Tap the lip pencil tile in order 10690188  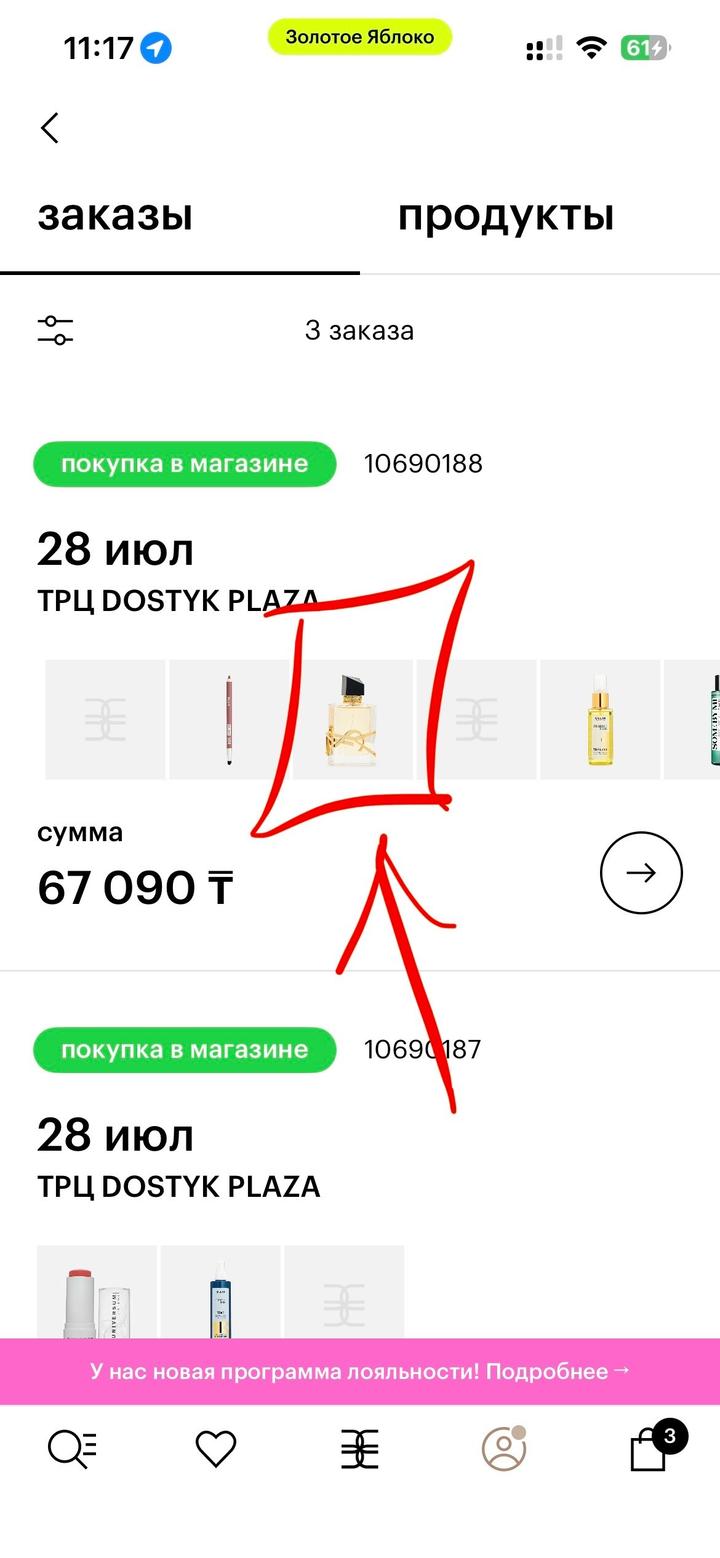pos(229,720)
